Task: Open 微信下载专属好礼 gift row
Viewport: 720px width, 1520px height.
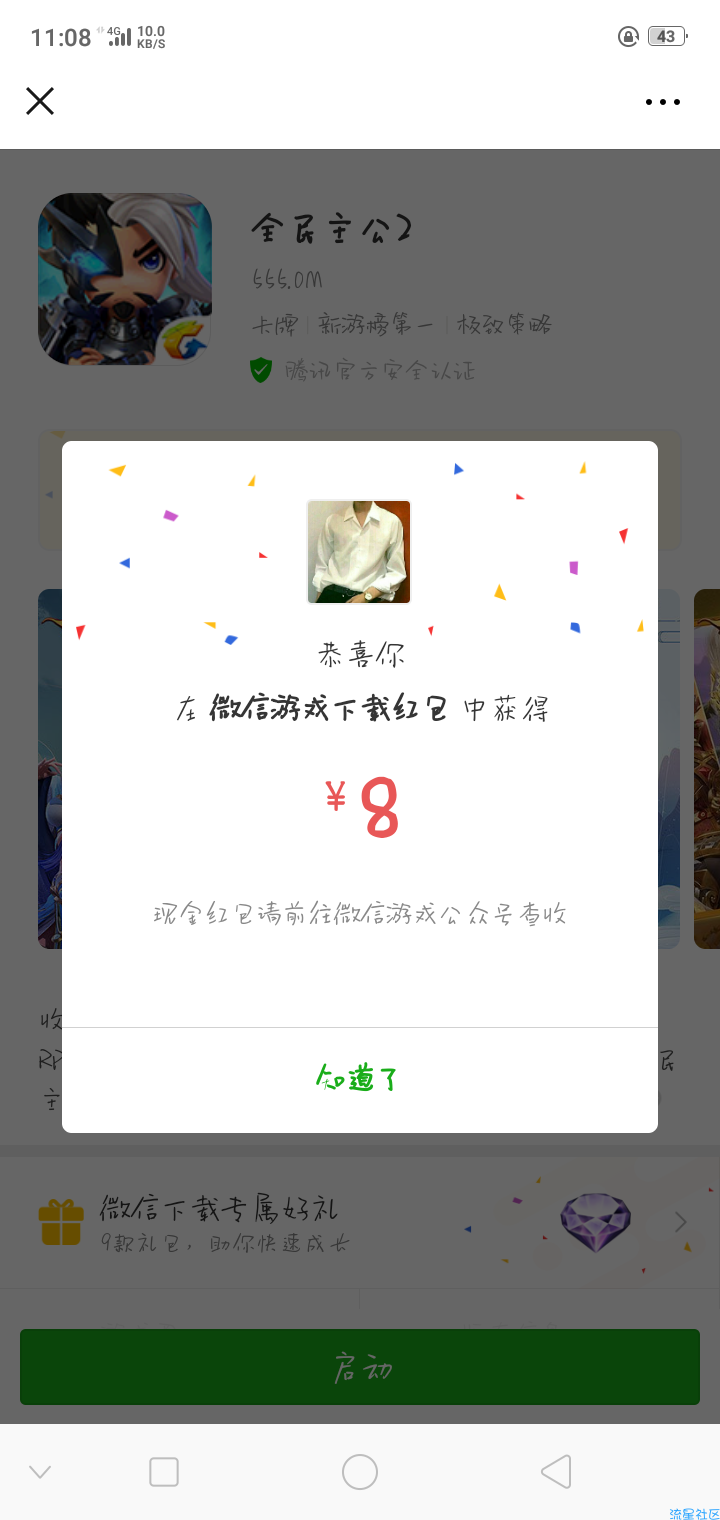Action: point(360,1224)
